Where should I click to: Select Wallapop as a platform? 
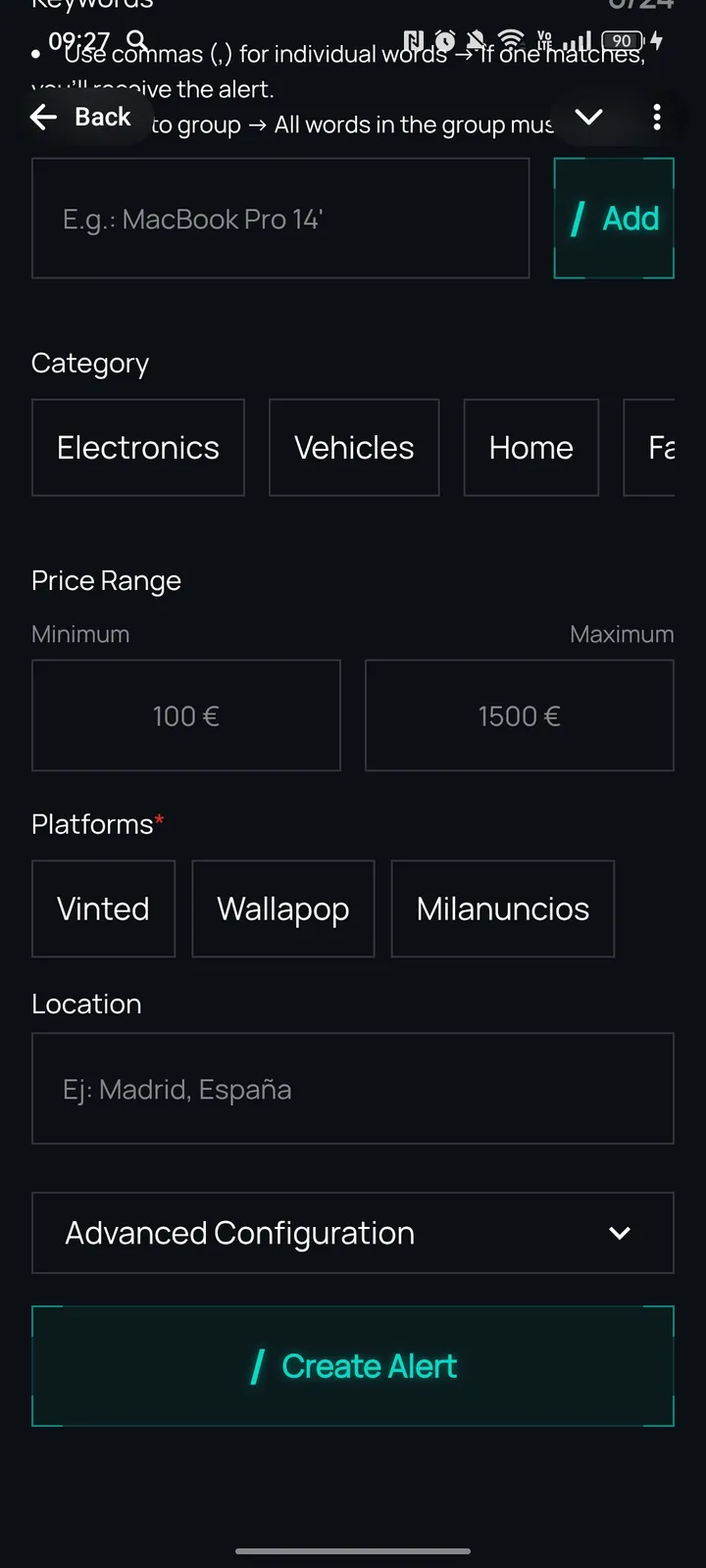[x=282, y=908]
